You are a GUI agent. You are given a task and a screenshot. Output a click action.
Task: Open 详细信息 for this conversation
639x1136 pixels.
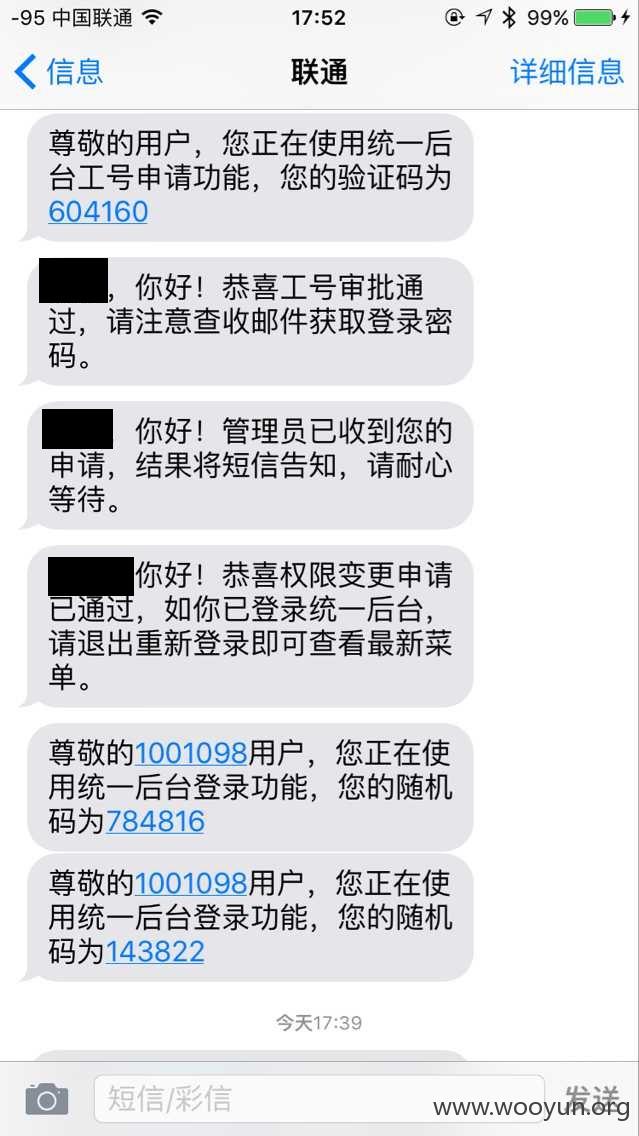pos(567,72)
